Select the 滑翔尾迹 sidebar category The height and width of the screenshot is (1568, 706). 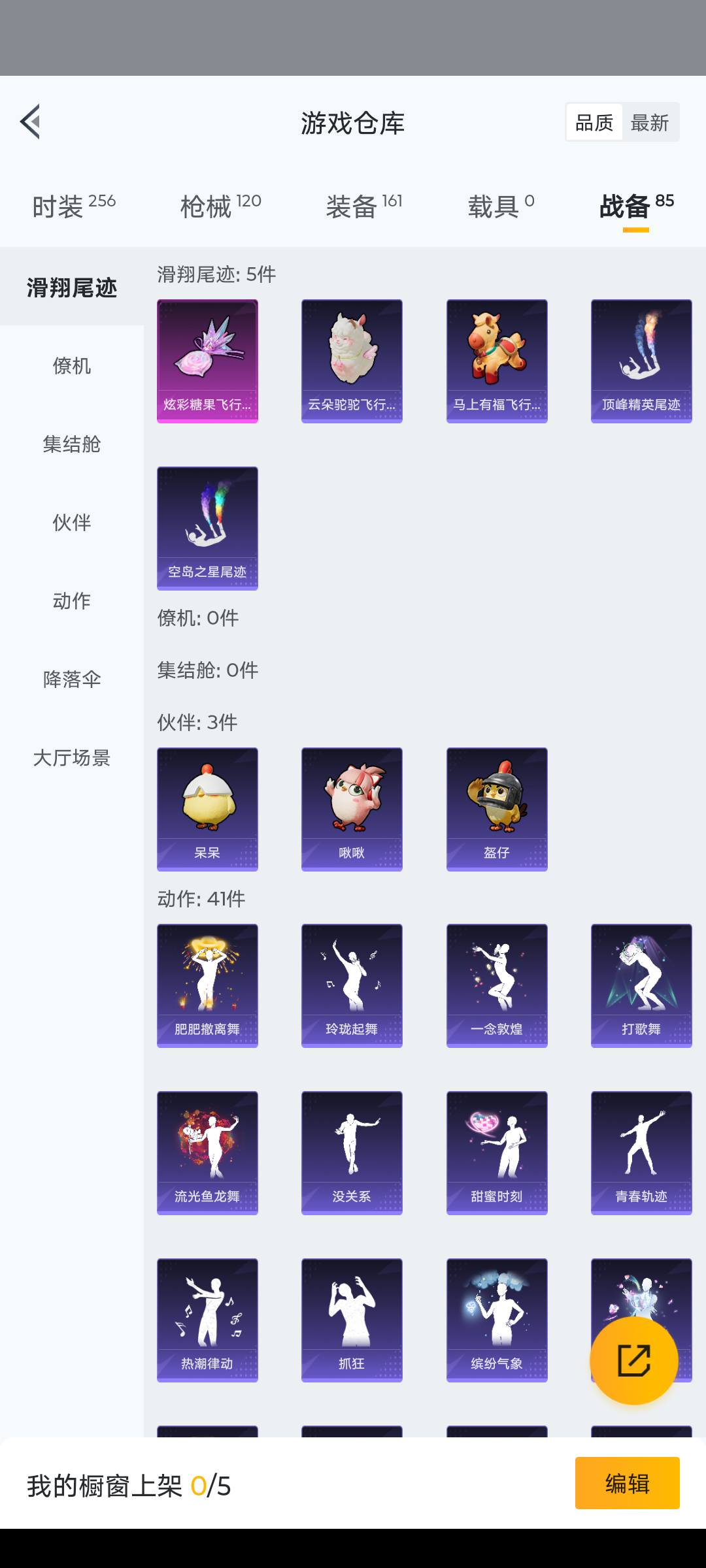click(71, 287)
